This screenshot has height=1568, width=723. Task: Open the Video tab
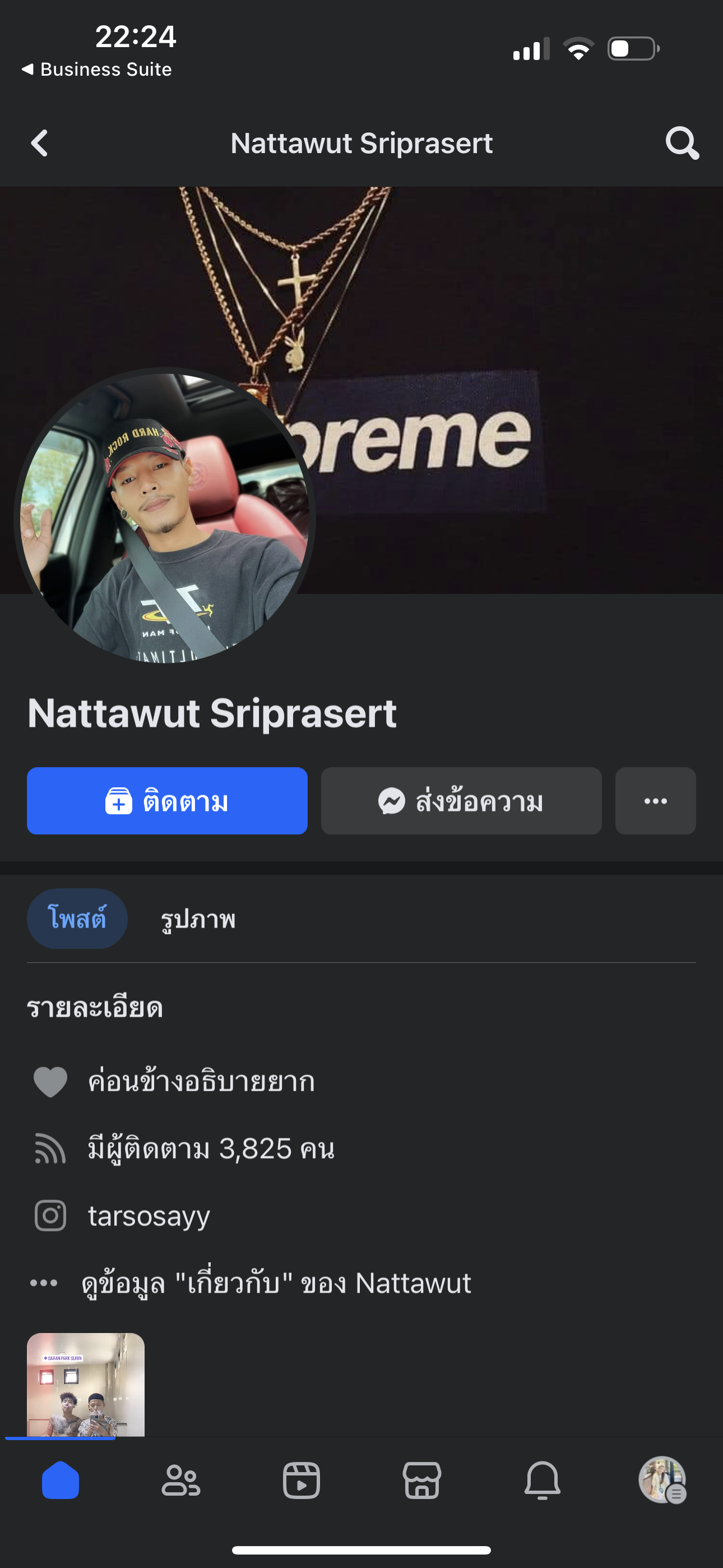click(x=302, y=1481)
